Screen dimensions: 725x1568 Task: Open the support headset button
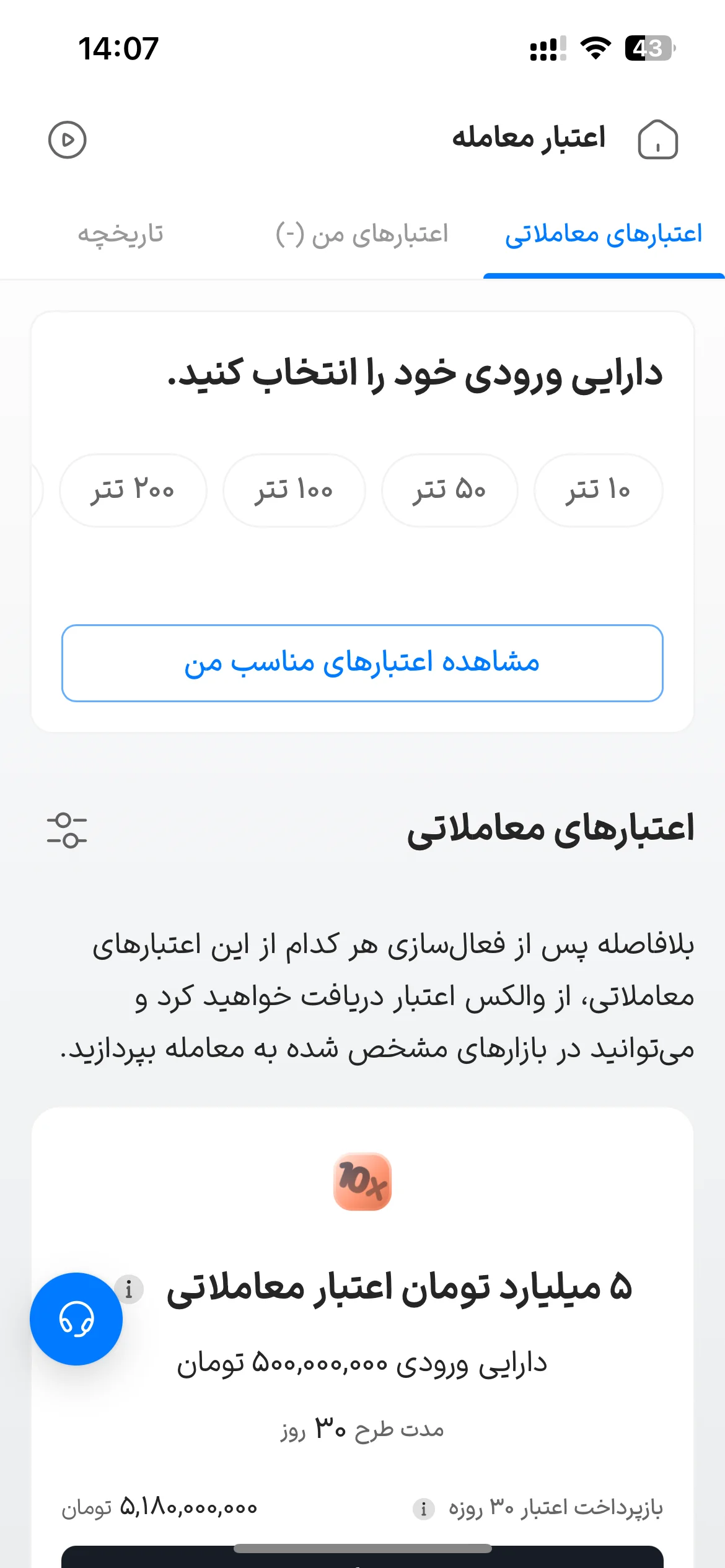(x=76, y=1319)
